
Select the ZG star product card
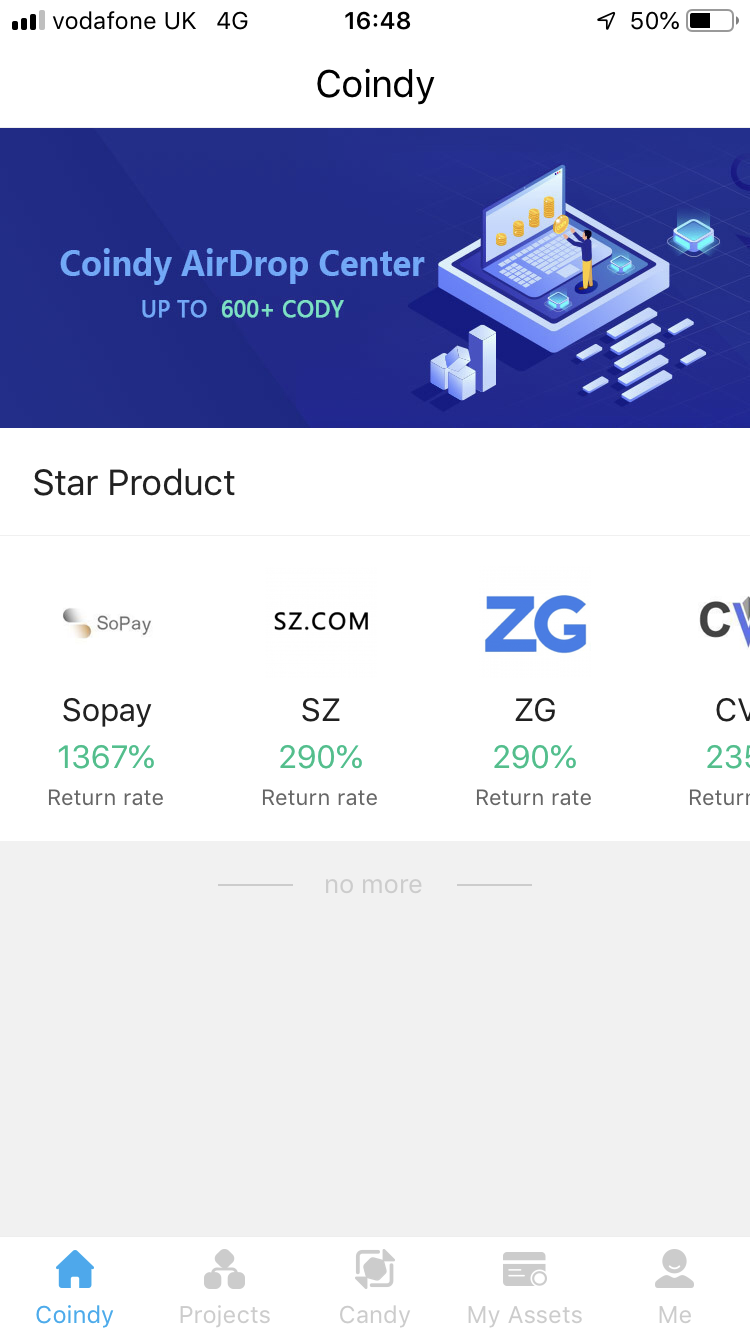535,691
